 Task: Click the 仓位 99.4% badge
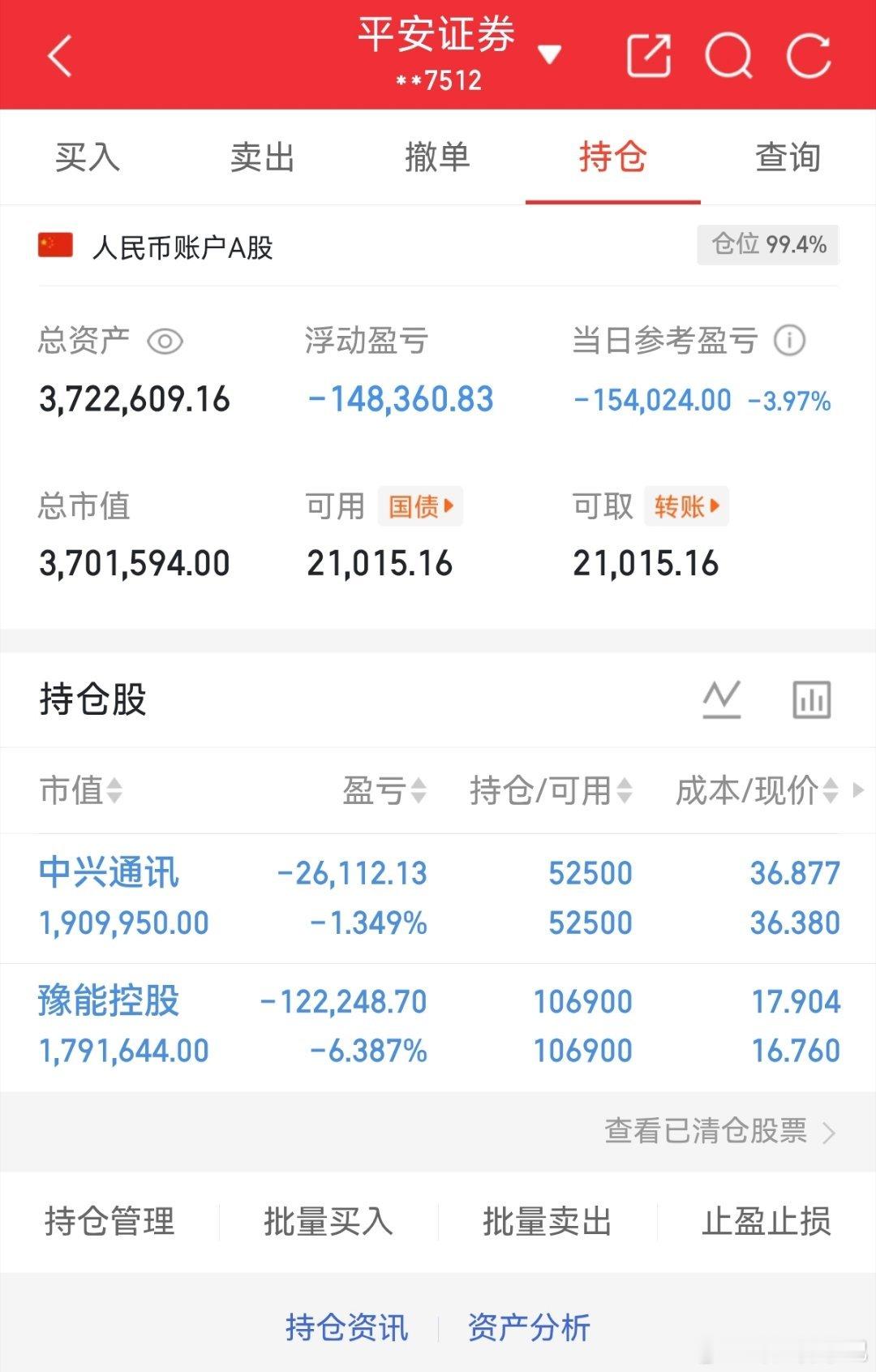pyautogui.click(x=766, y=243)
